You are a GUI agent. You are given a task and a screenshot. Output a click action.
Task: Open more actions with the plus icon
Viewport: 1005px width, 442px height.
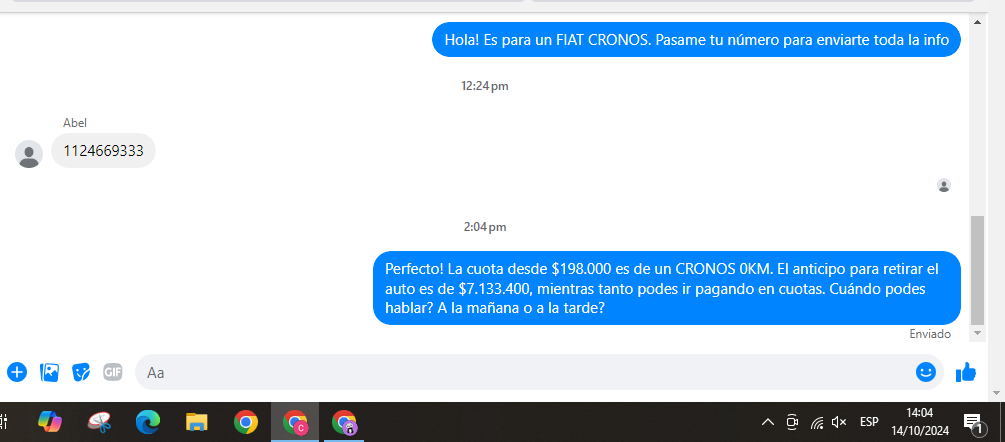pyautogui.click(x=16, y=372)
